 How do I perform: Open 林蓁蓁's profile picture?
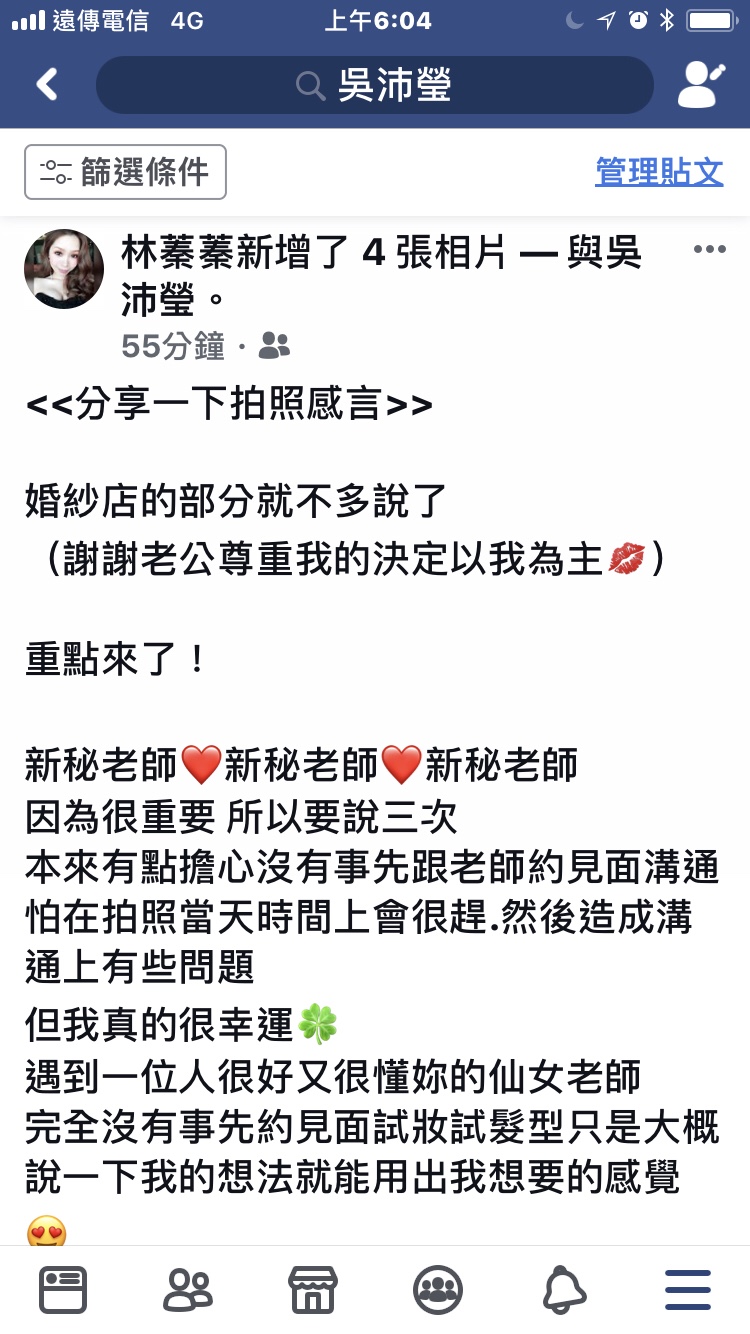(64, 269)
